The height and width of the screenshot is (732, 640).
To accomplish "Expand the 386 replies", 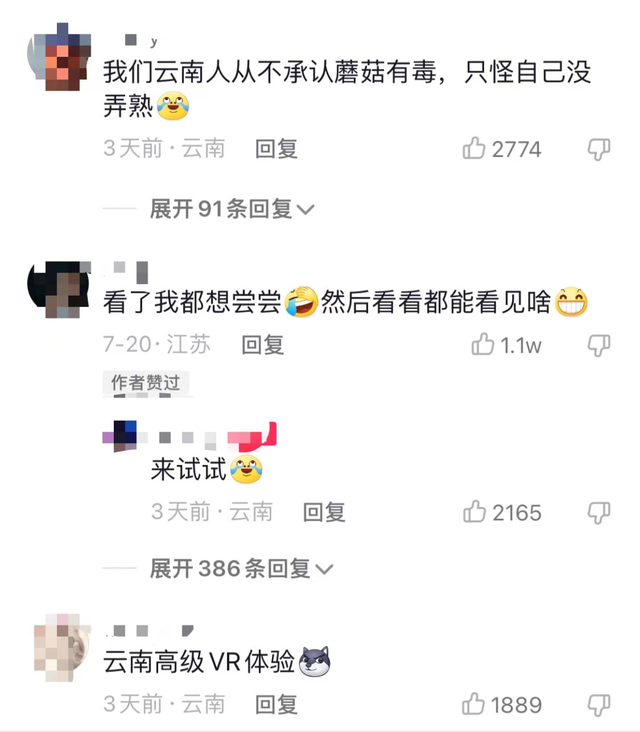I will 241,569.
